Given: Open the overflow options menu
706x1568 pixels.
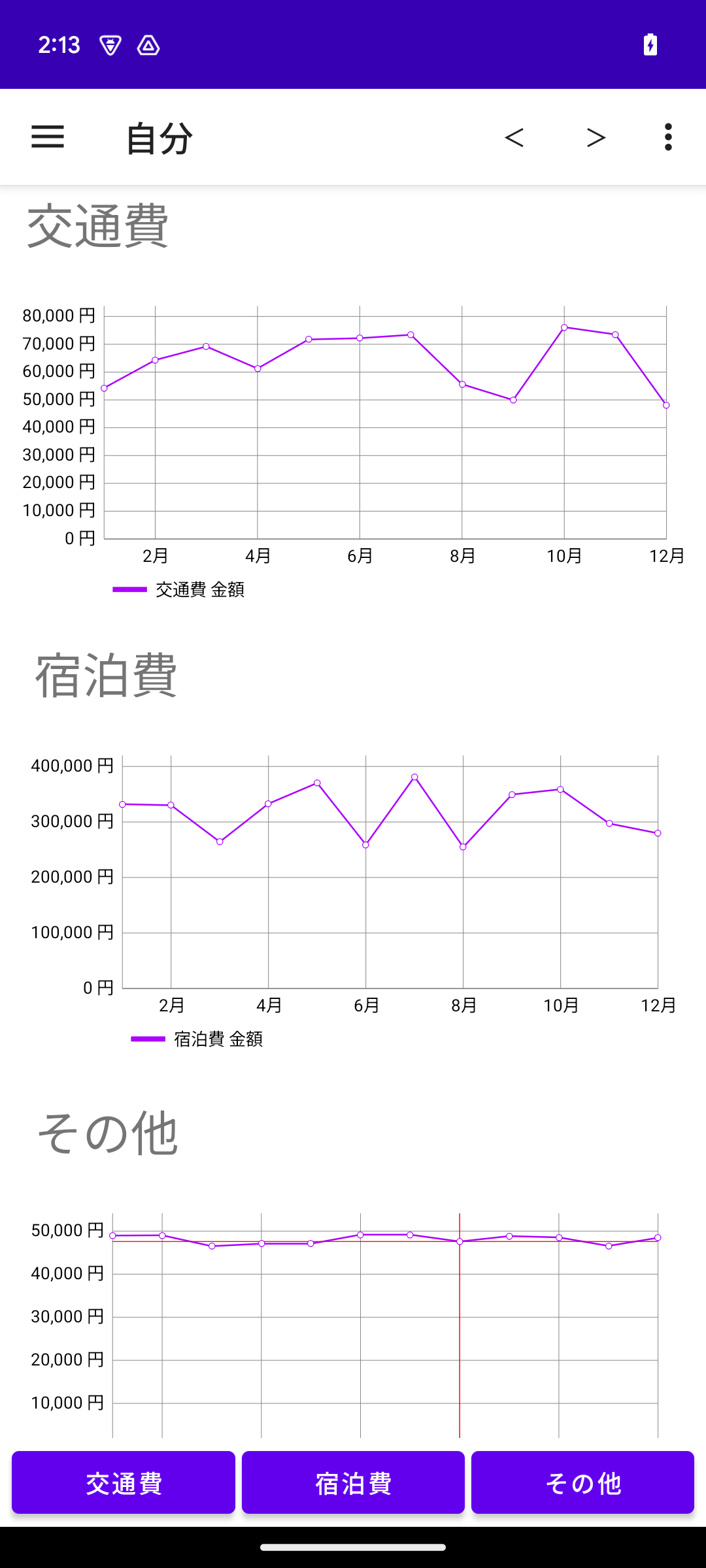Looking at the screenshot, I should click(667, 137).
